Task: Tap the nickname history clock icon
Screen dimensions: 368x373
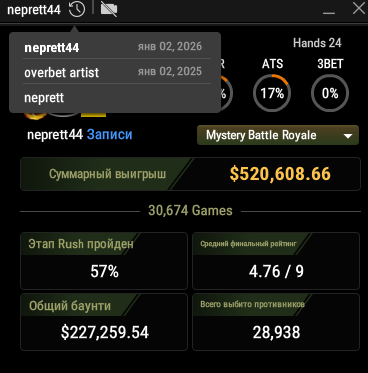Action: point(77,9)
